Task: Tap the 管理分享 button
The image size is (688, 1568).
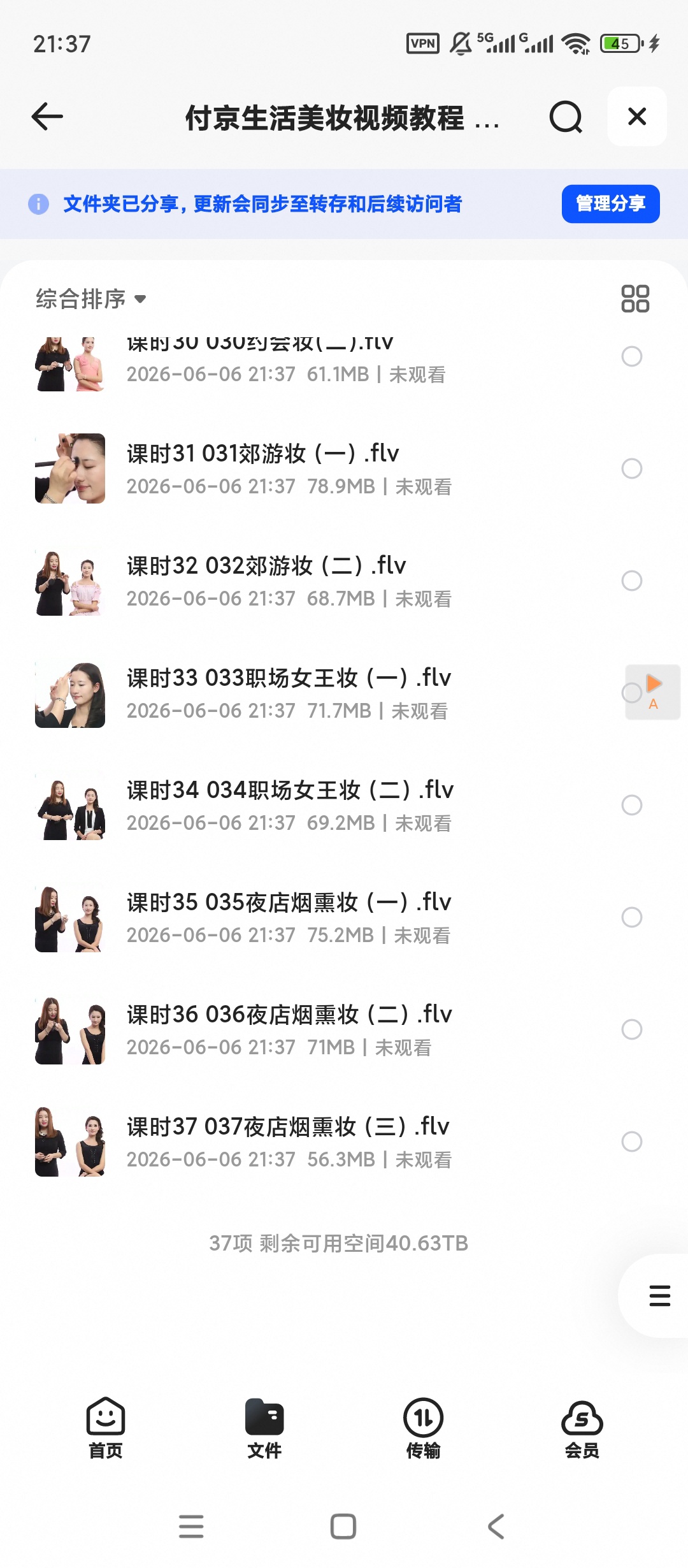Action: click(x=610, y=204)
